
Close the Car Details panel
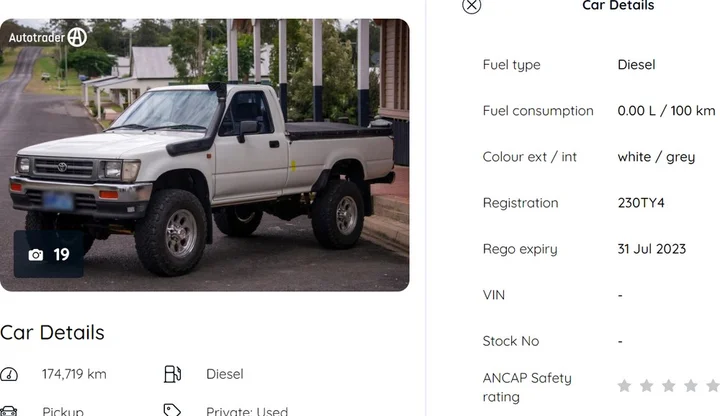pos(472,6)
